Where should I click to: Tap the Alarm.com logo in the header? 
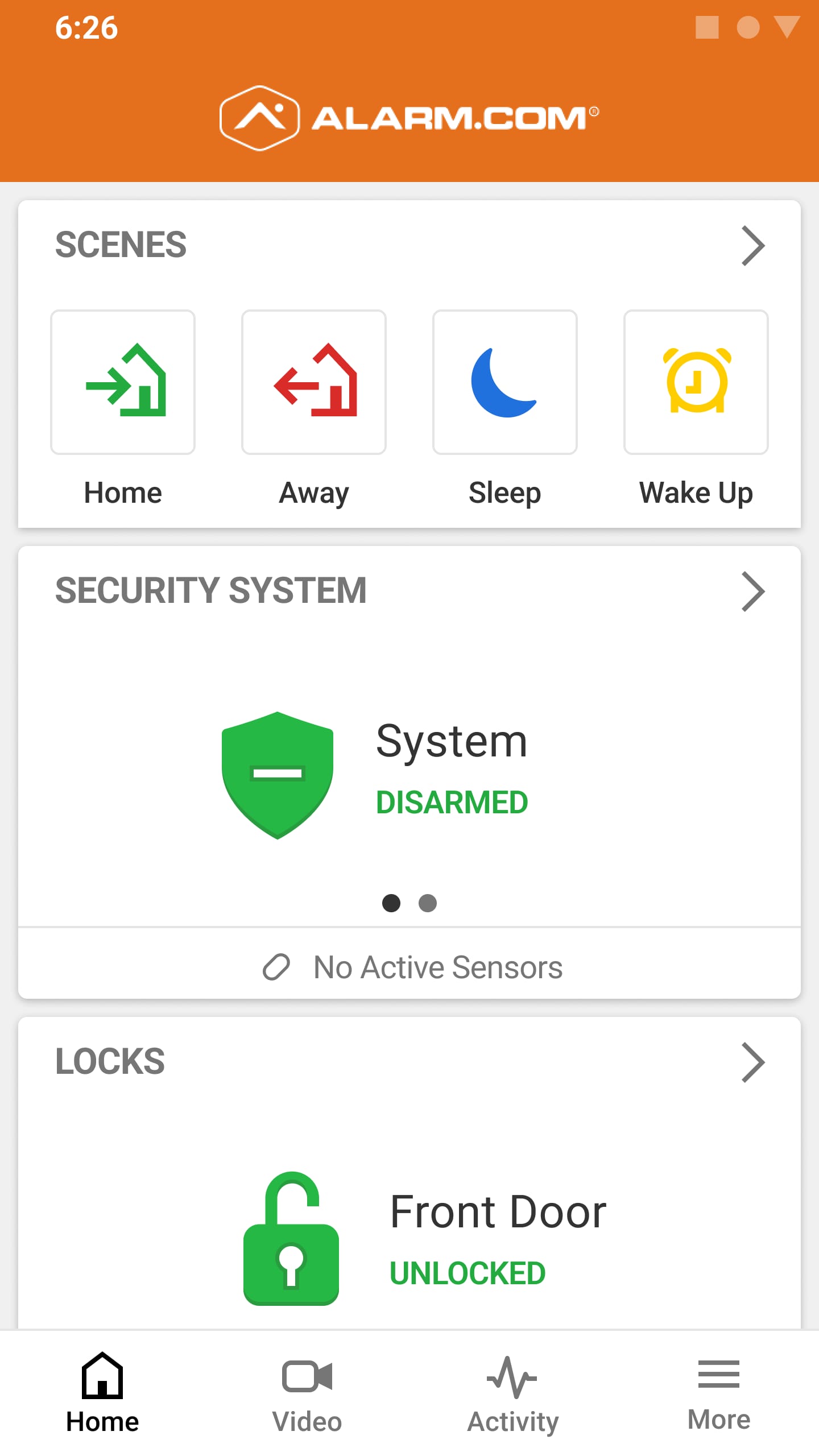point(409,117)
